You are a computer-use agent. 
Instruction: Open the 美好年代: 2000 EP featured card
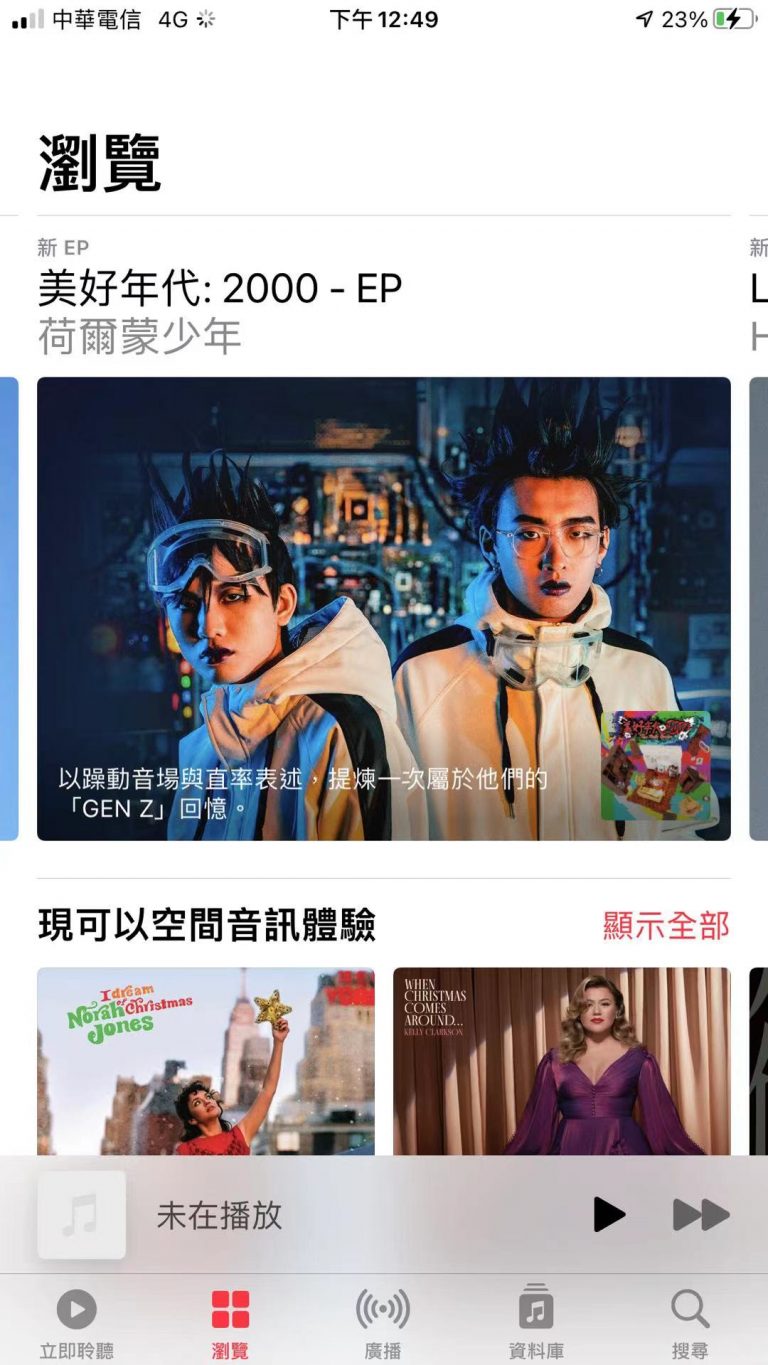(x=384, y=608)
